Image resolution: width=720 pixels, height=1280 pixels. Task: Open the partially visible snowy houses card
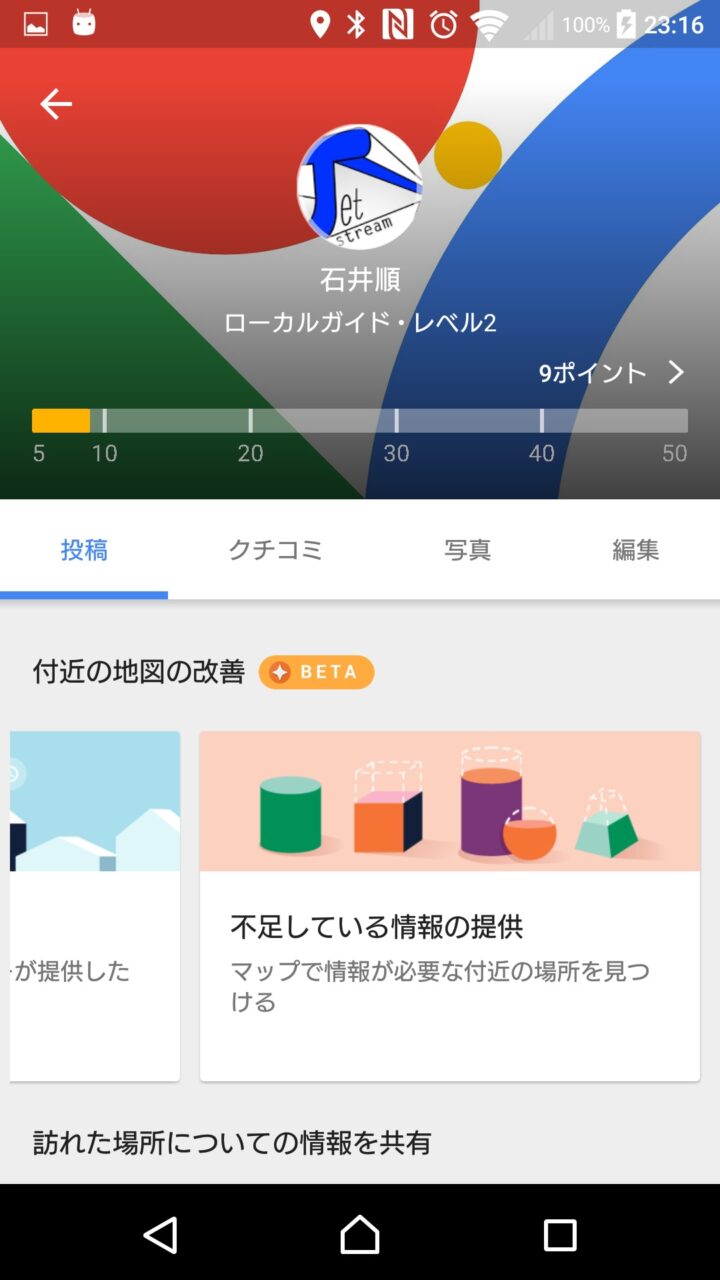[x=96, y=905]
